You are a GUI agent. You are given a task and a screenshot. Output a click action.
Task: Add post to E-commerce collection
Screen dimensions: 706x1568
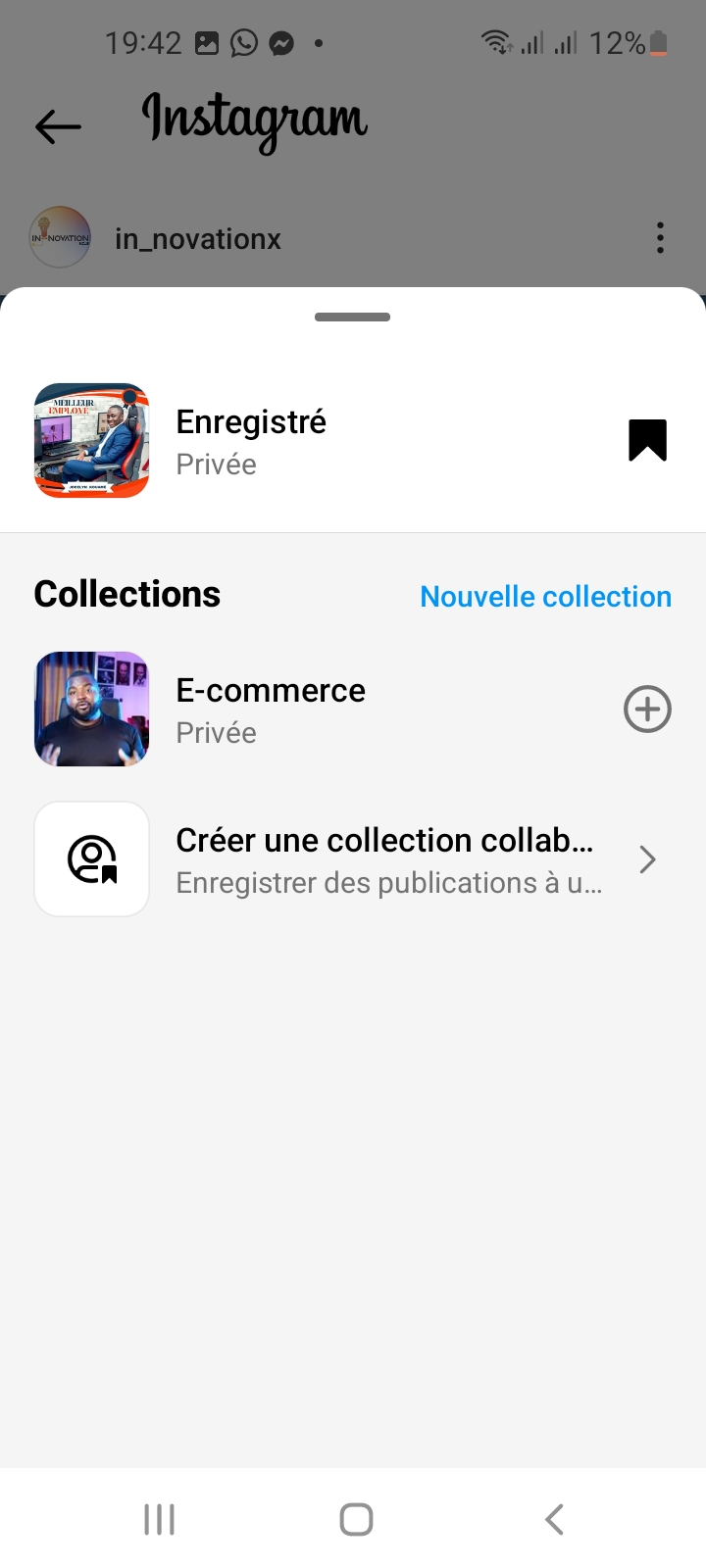tap(647, 710)
